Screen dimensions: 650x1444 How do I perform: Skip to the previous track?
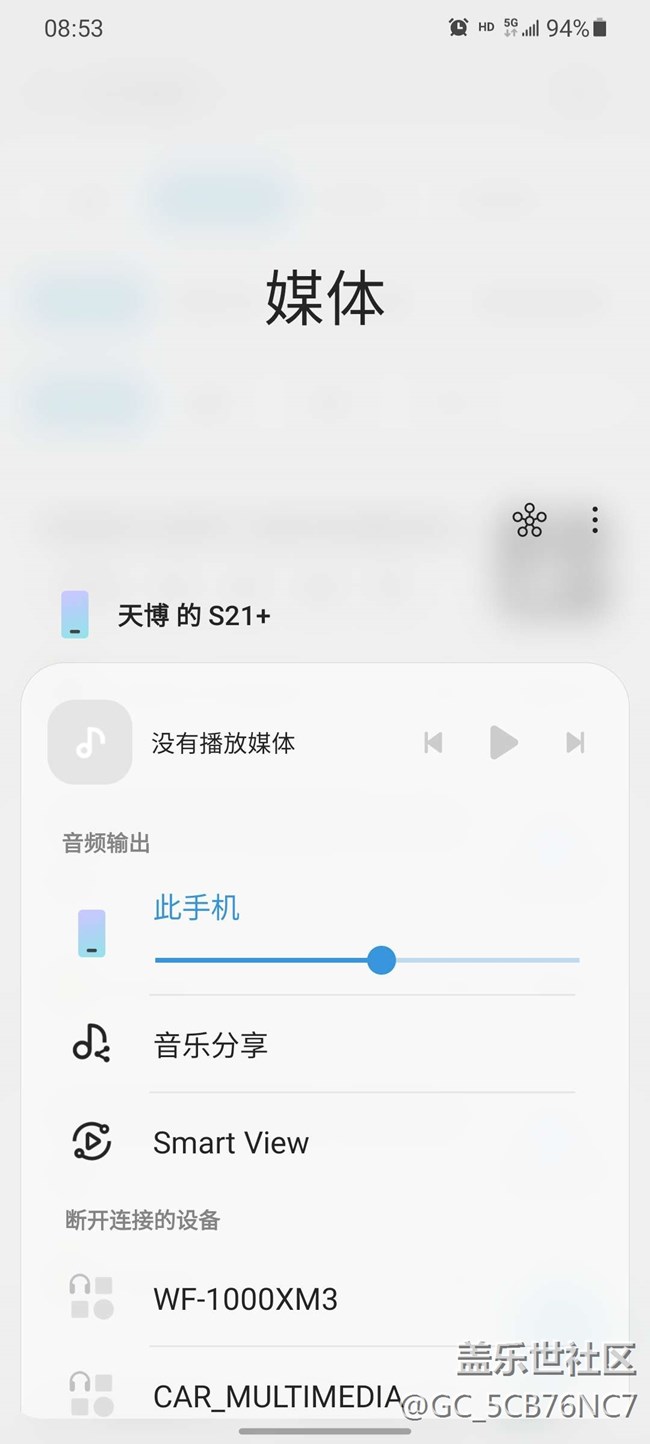[x=433, y=742]
